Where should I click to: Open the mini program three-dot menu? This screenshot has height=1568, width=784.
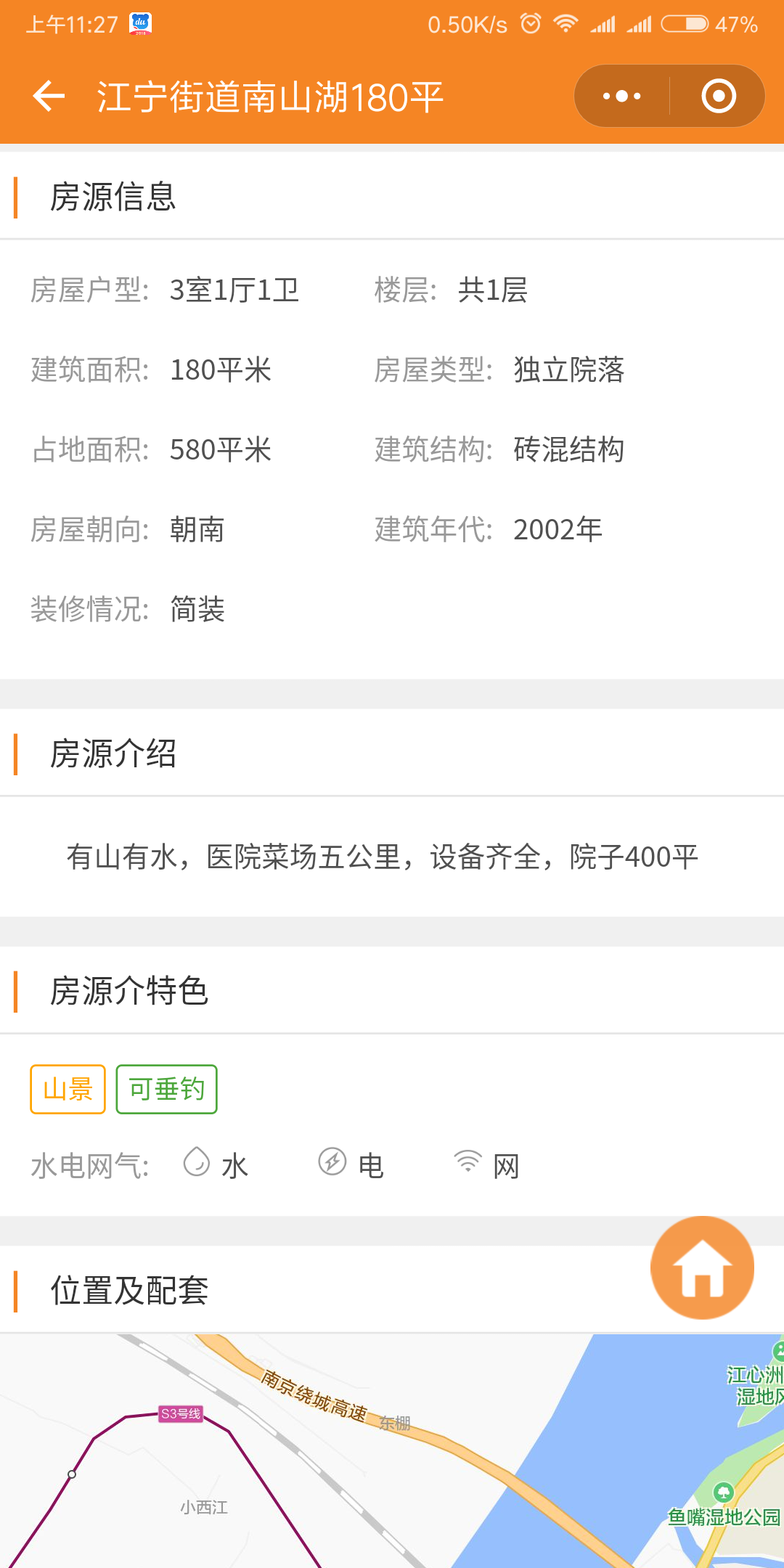[622, 97]
